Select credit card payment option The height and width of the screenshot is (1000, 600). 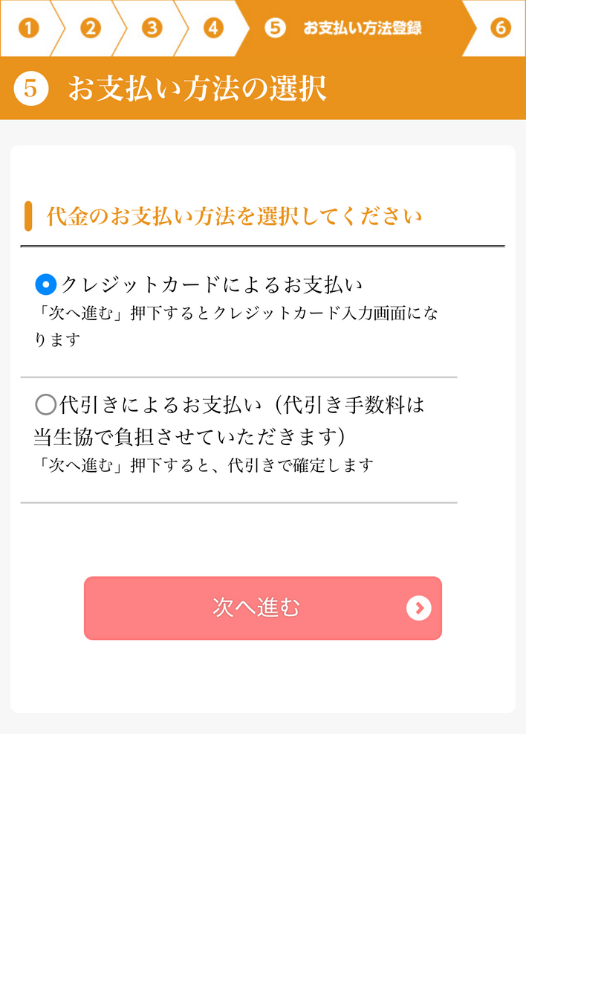[45, 285]
